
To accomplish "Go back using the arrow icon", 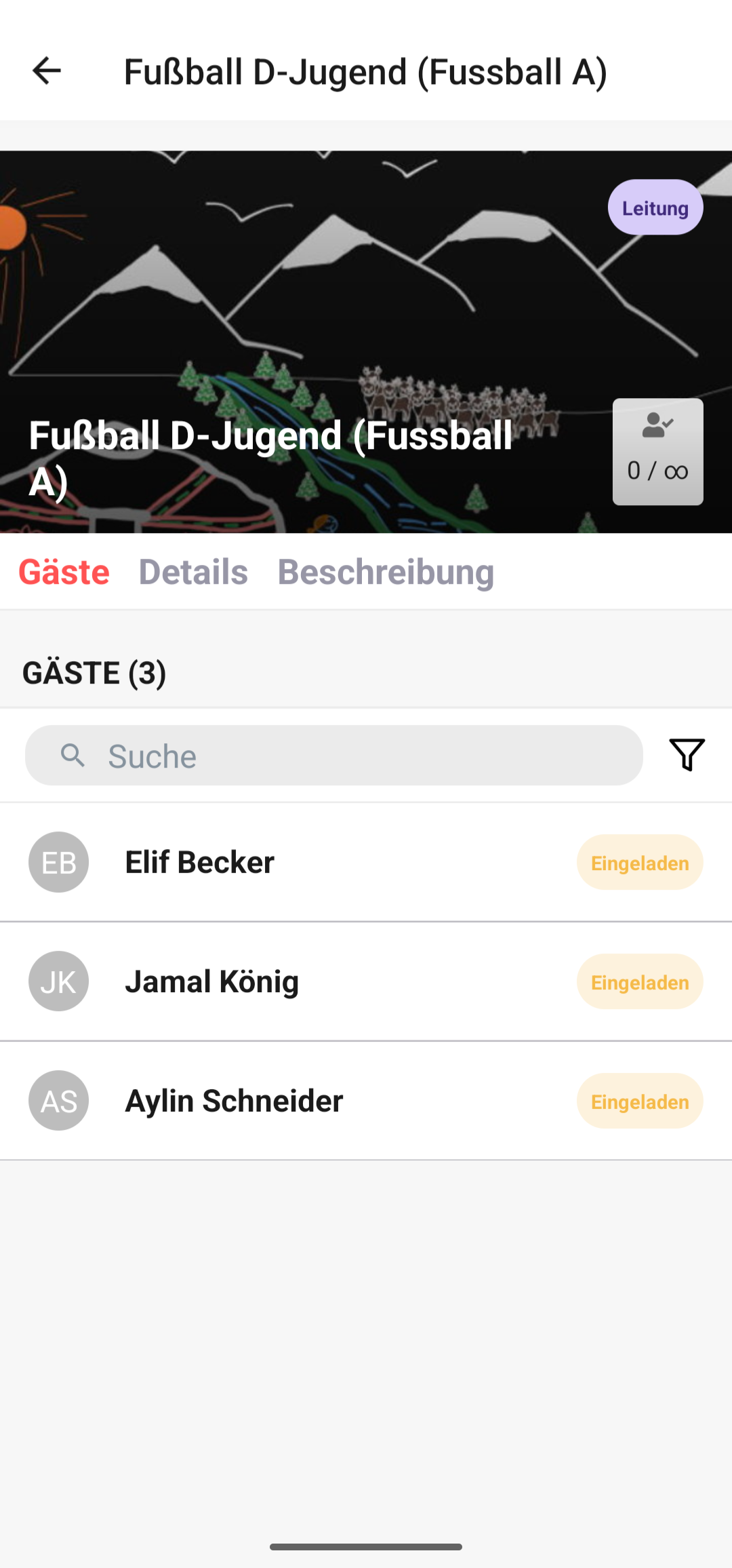I will [47, 71].
